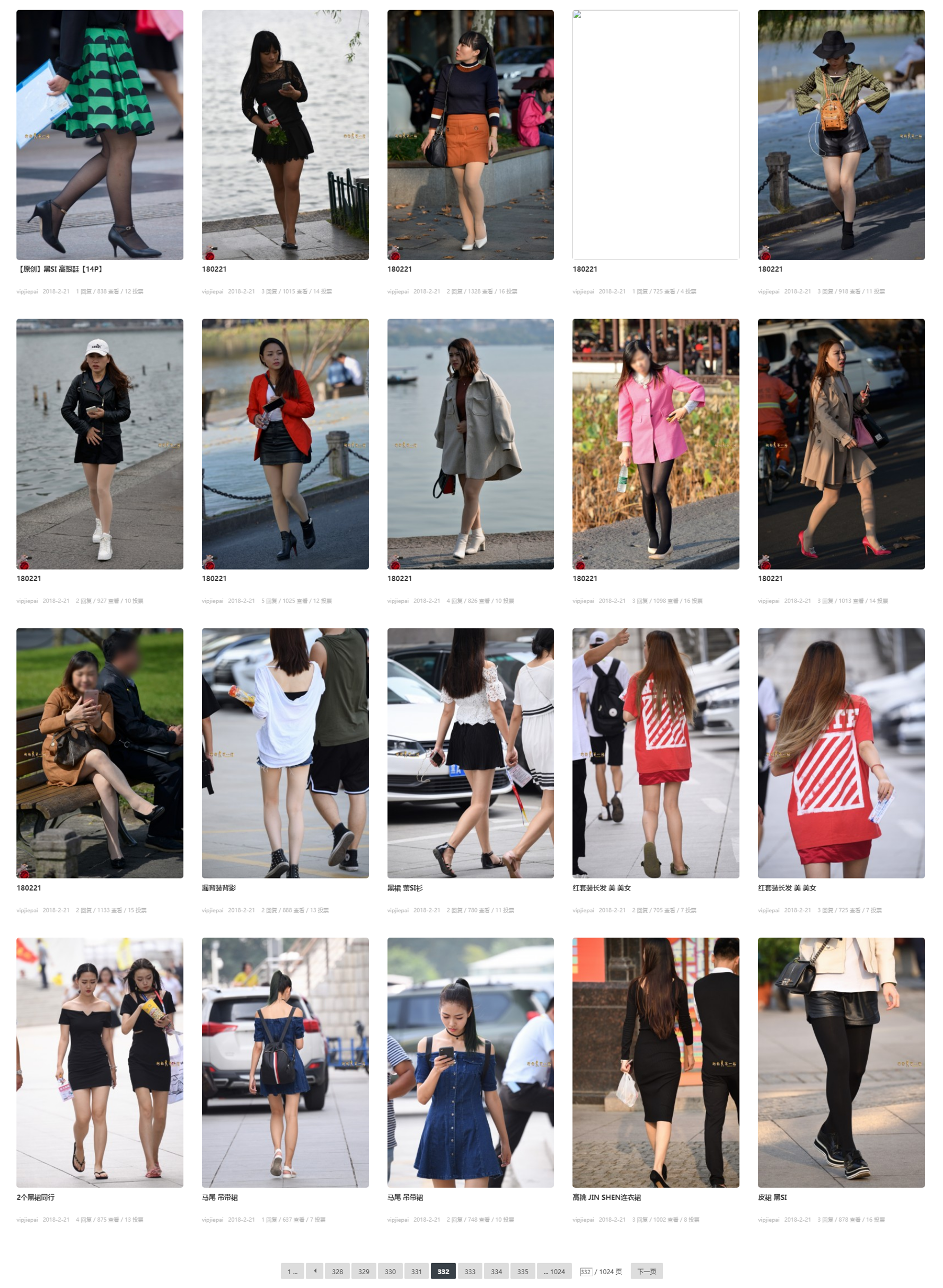Go to page 330
Image resolution: width=943 pixels, height=1288 pixels.
[390, 1271]
